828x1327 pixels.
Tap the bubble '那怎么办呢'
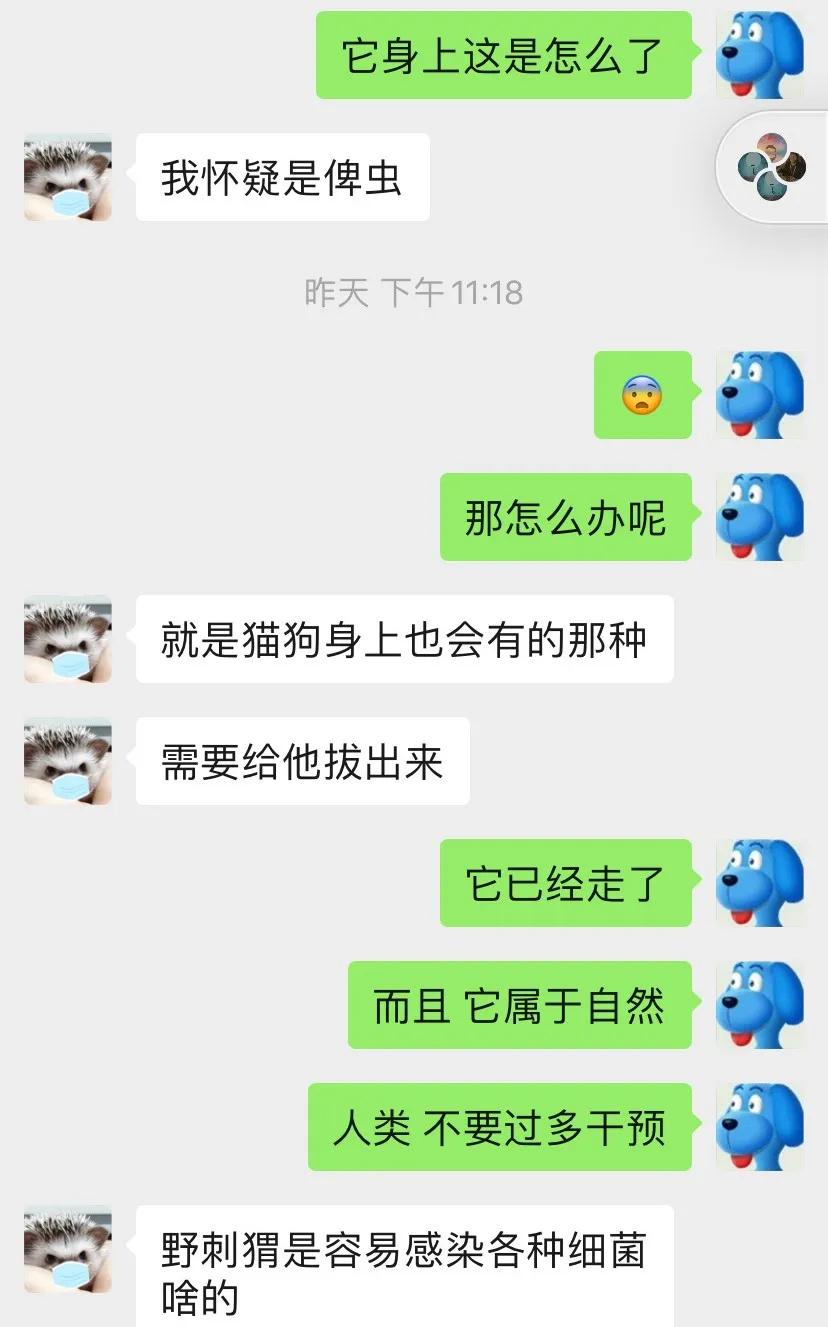566,517
